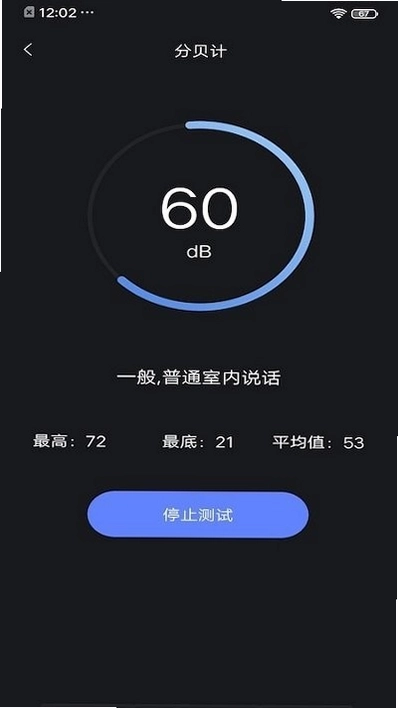Go back using the top-left arrow
The height and width of the screenshot is (708, 398).
(x=28, y=50)
